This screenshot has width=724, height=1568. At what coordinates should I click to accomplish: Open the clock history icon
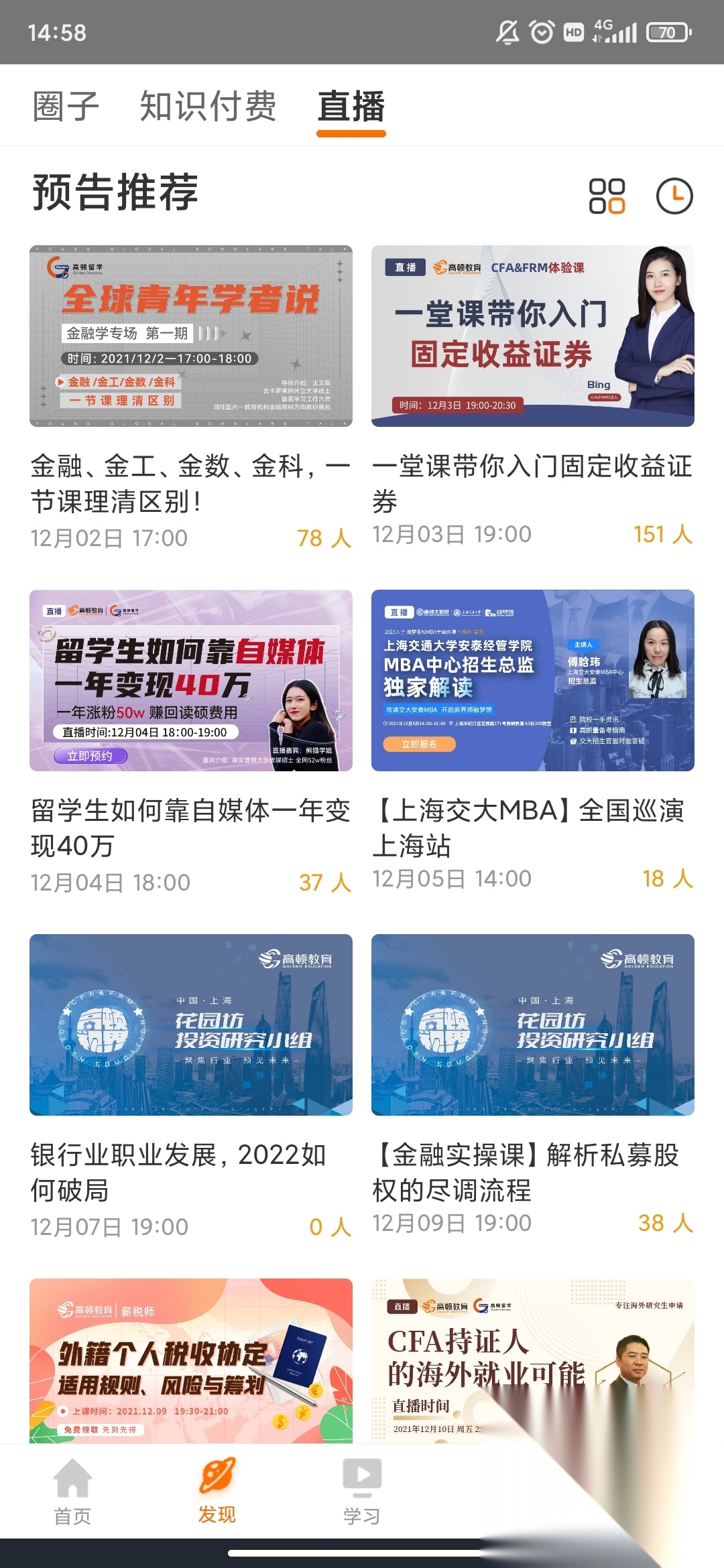(674, 196)
